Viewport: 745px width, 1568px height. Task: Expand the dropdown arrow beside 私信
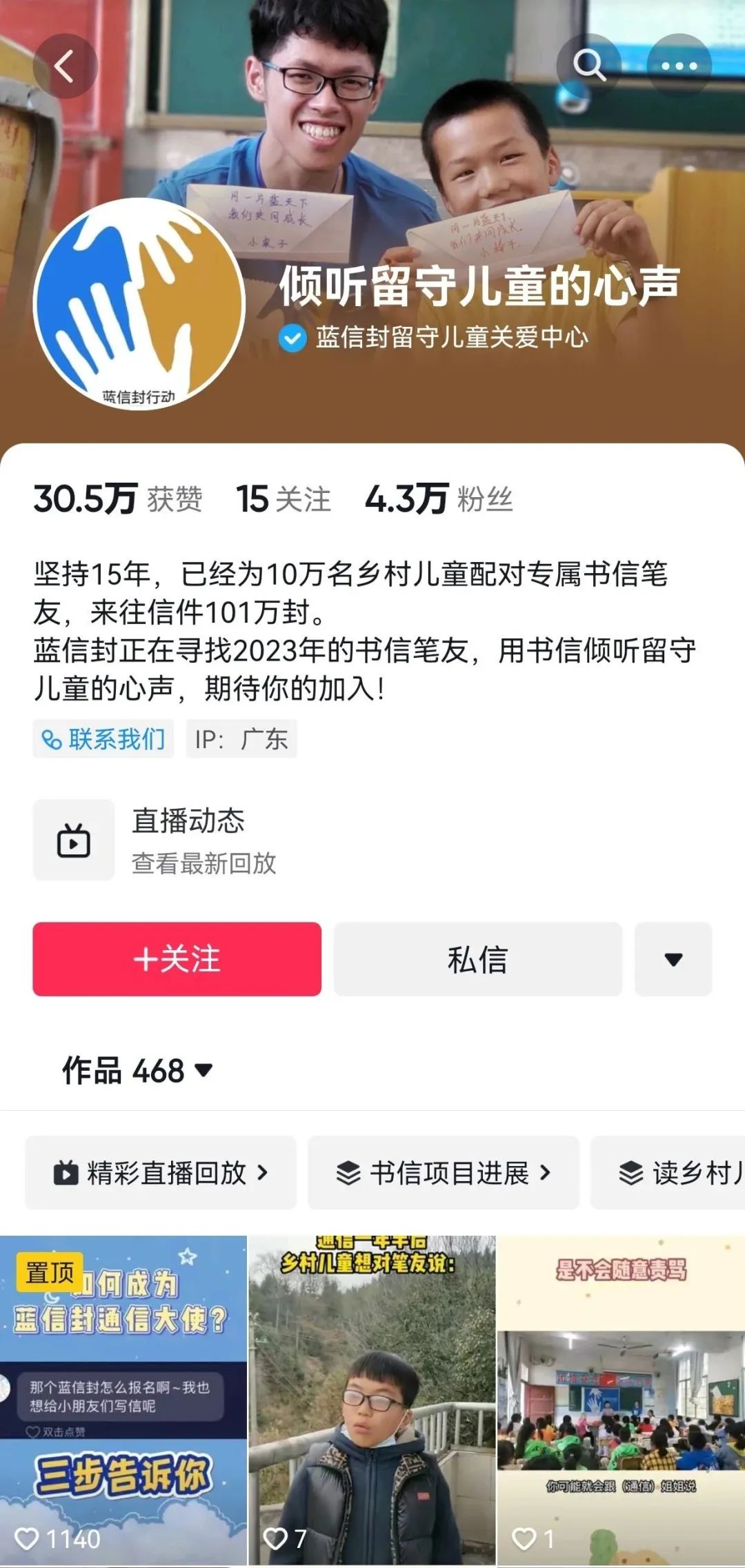tap(673, 959)
